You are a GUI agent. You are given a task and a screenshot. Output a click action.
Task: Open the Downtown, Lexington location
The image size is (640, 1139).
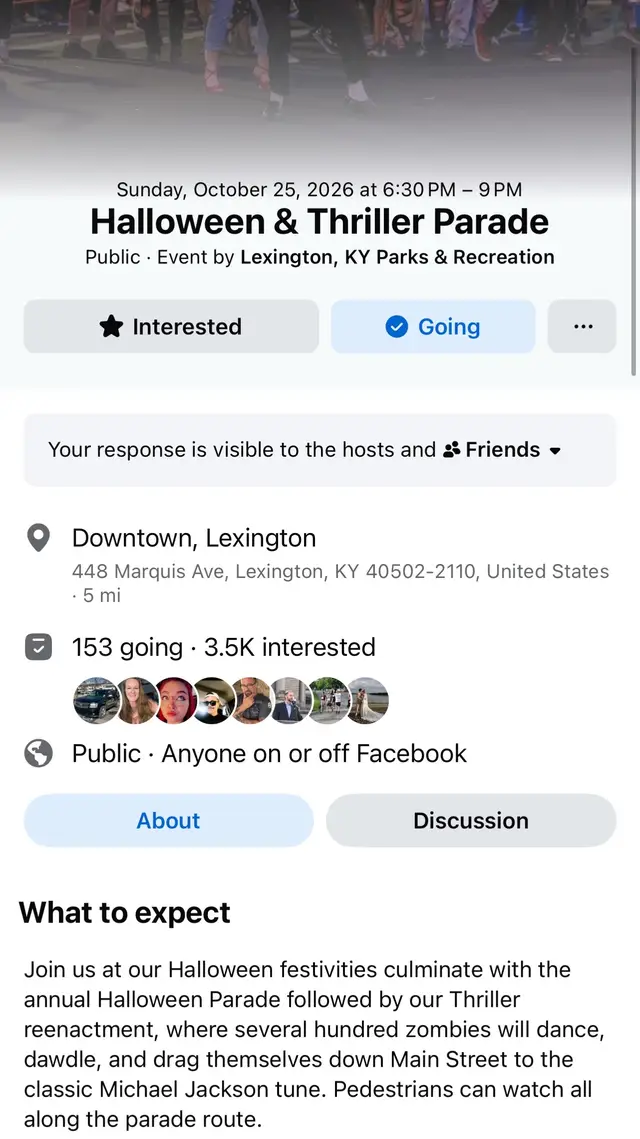[x=194, y=538]
